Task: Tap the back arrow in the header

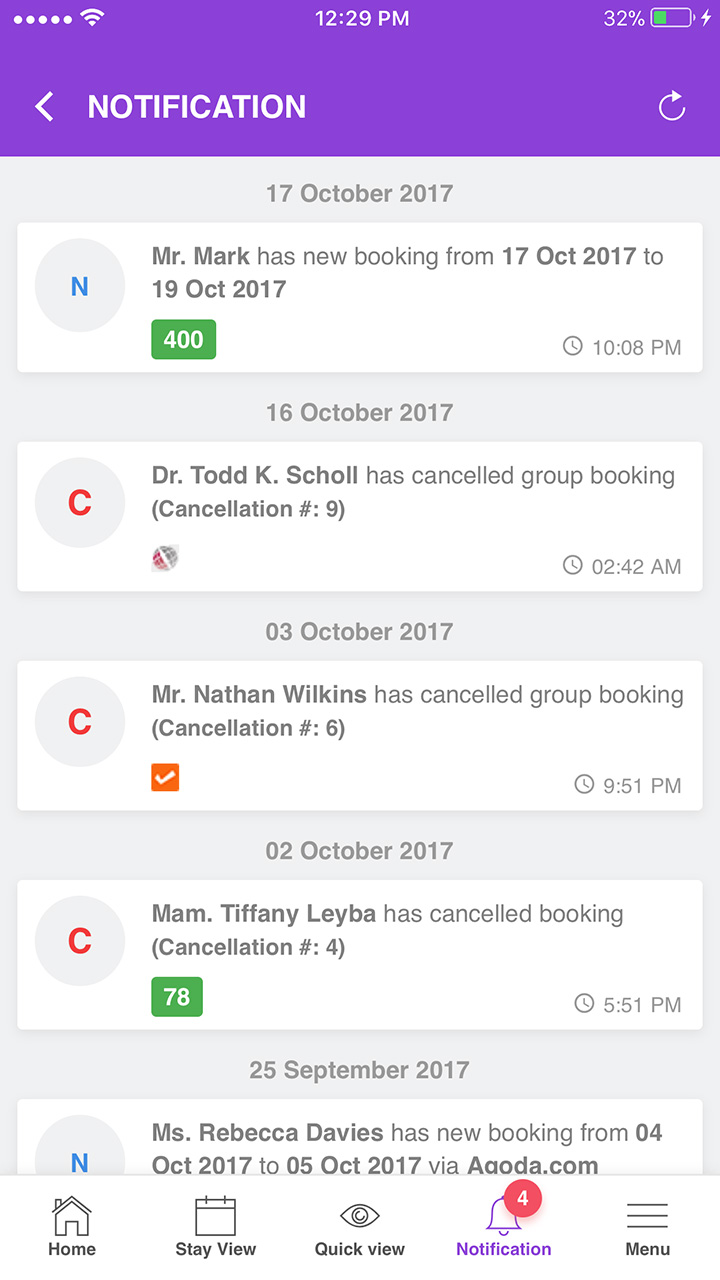Action: [44, 105]
